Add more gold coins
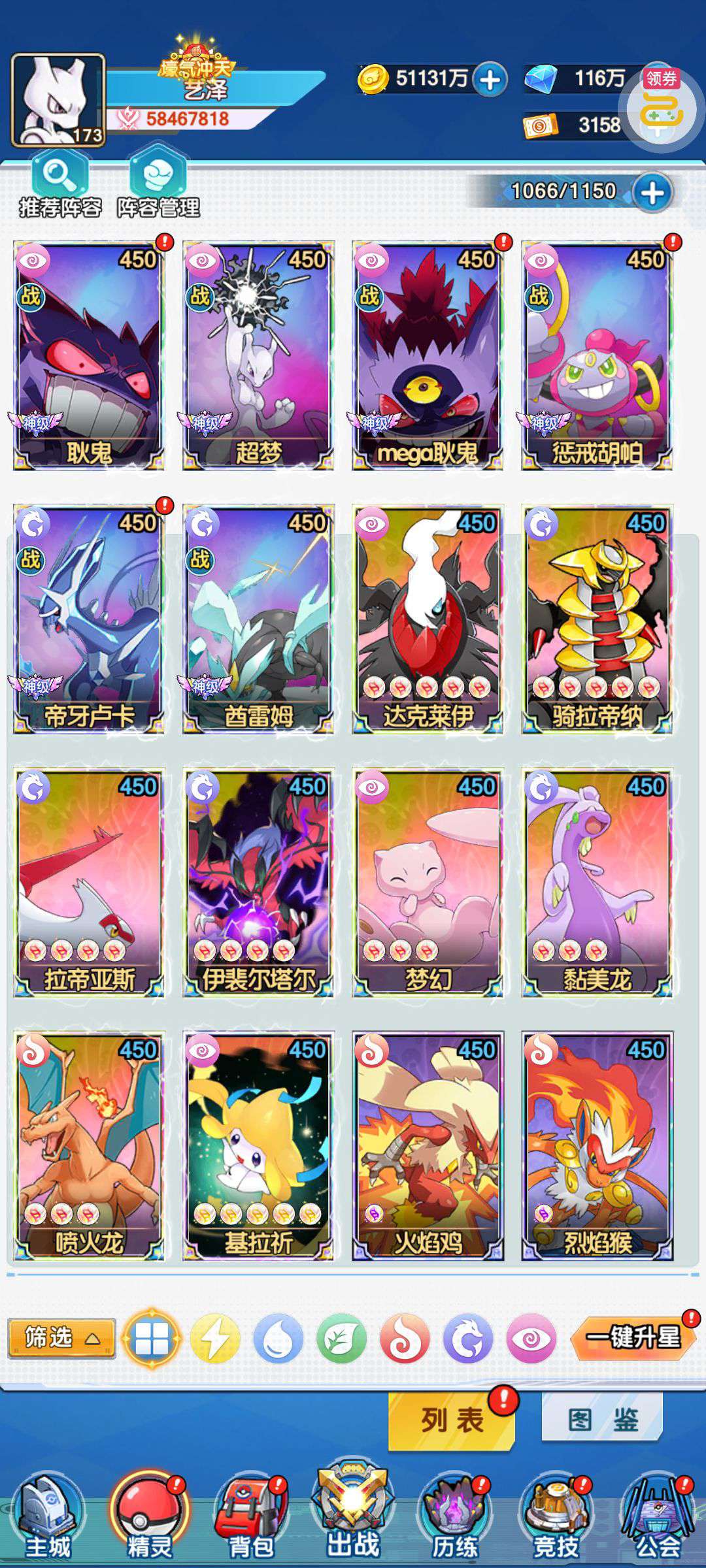Image resolution: width=706 pixels, height=1568 pixels. click(490, 80)
